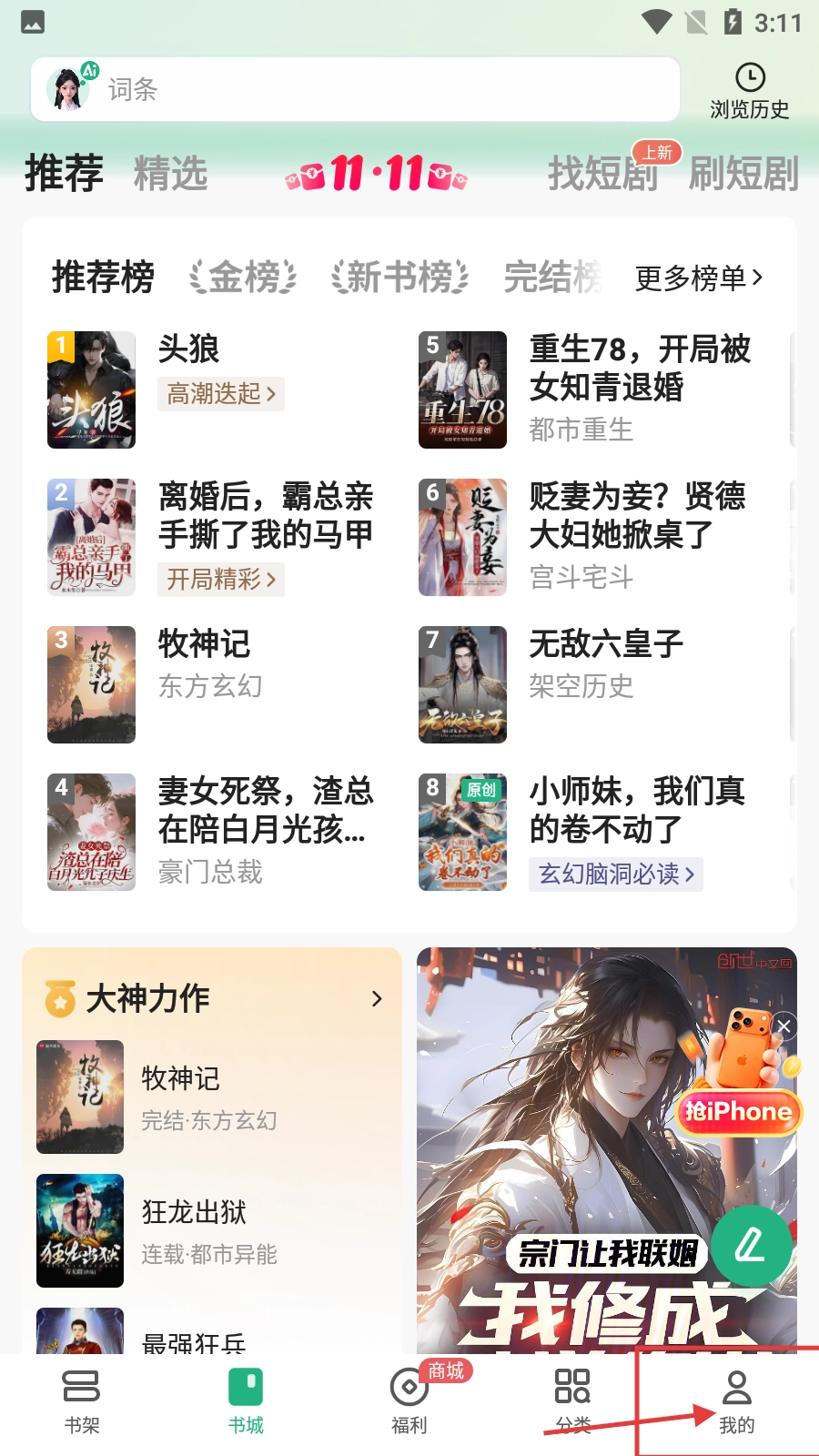This screenshot has width=819, height=1456.
Task: Close the 抢iPhone floating promo
Action: click(784, 1027)
